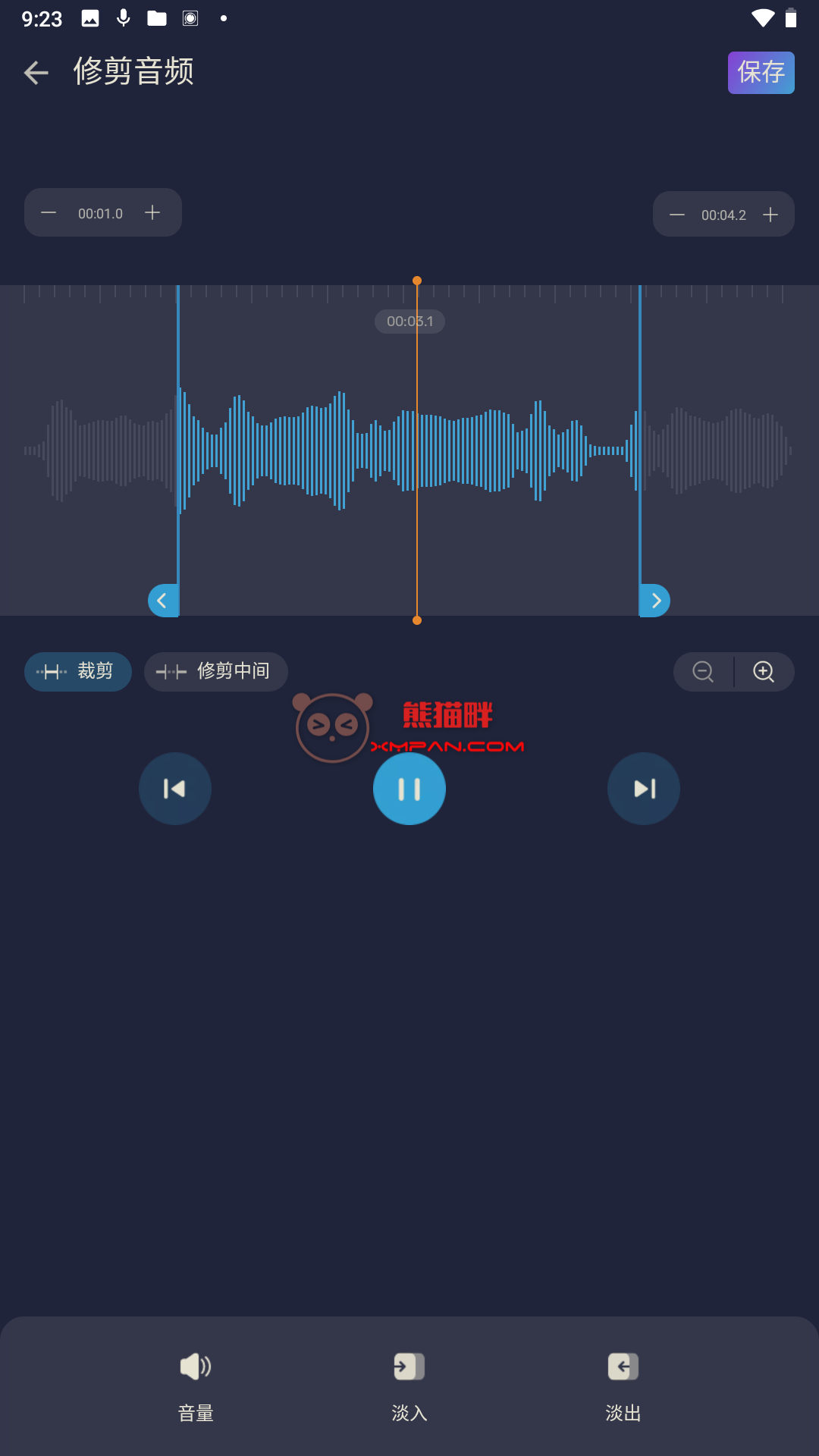Open 音量 volume settings

coord(196,1384)
